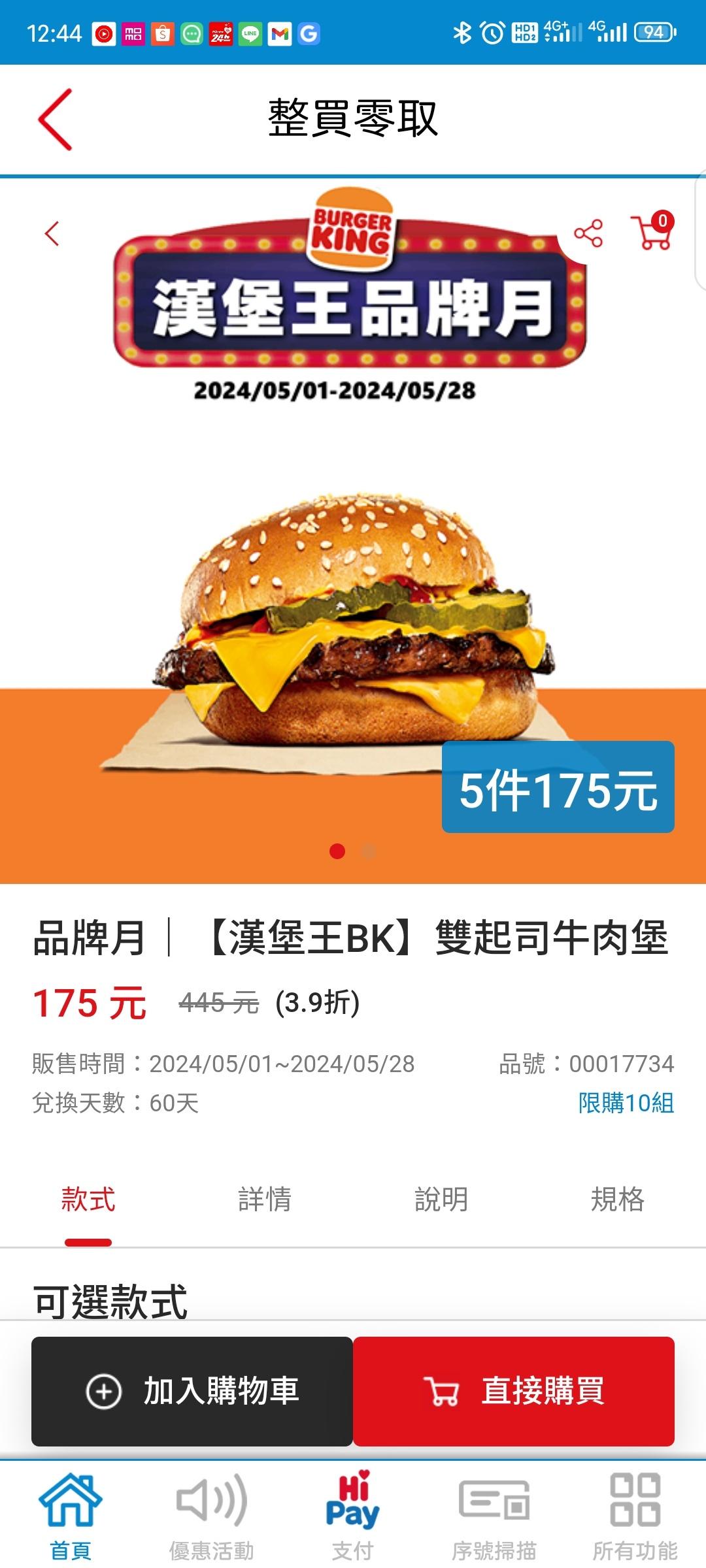Go back using the red header arrow
706x1568 pixels.
[x=55, y=120]
